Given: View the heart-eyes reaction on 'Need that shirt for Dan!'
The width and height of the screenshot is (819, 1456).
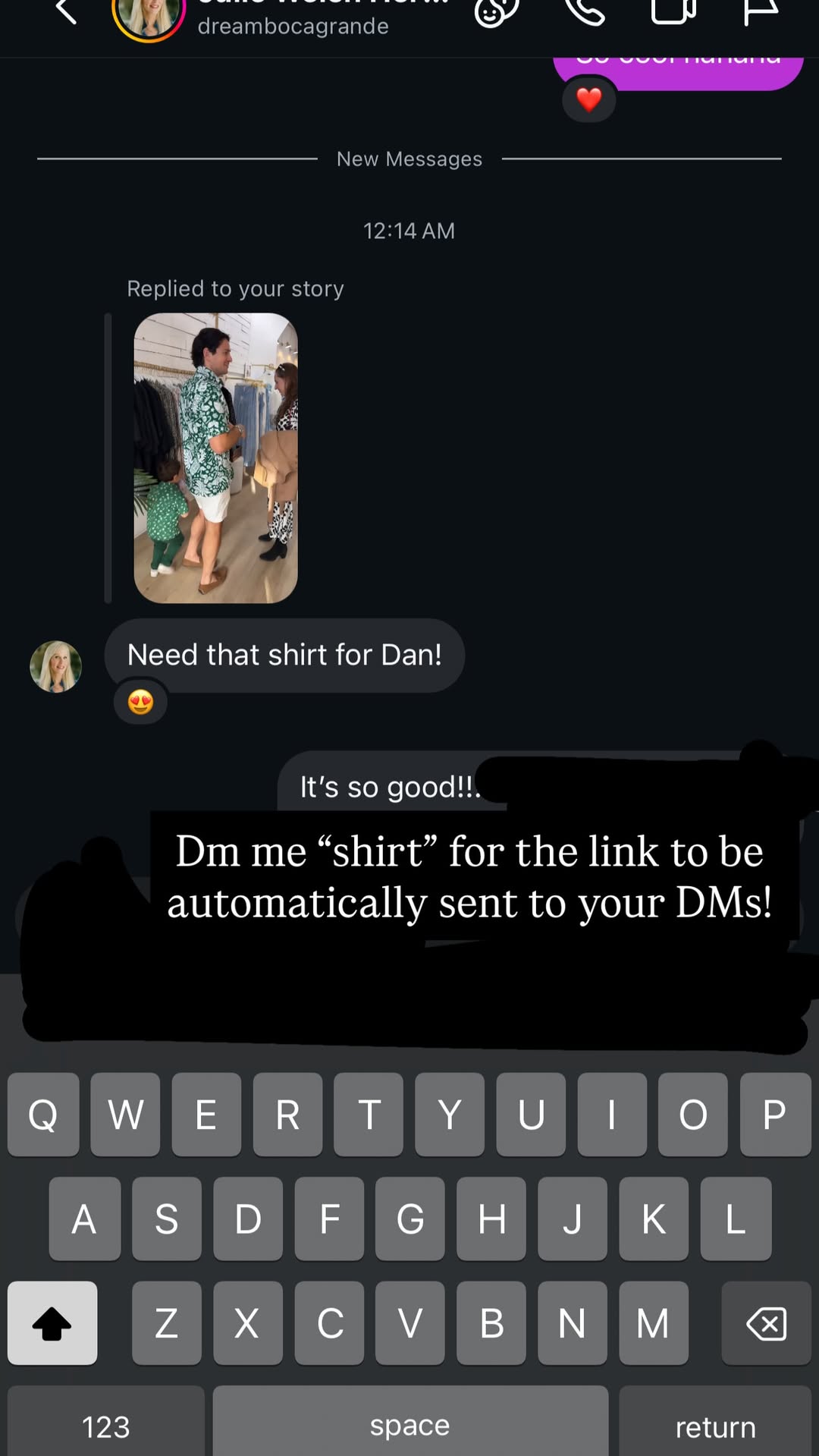Looking at the screenshot, I should [x=141, y=702].
